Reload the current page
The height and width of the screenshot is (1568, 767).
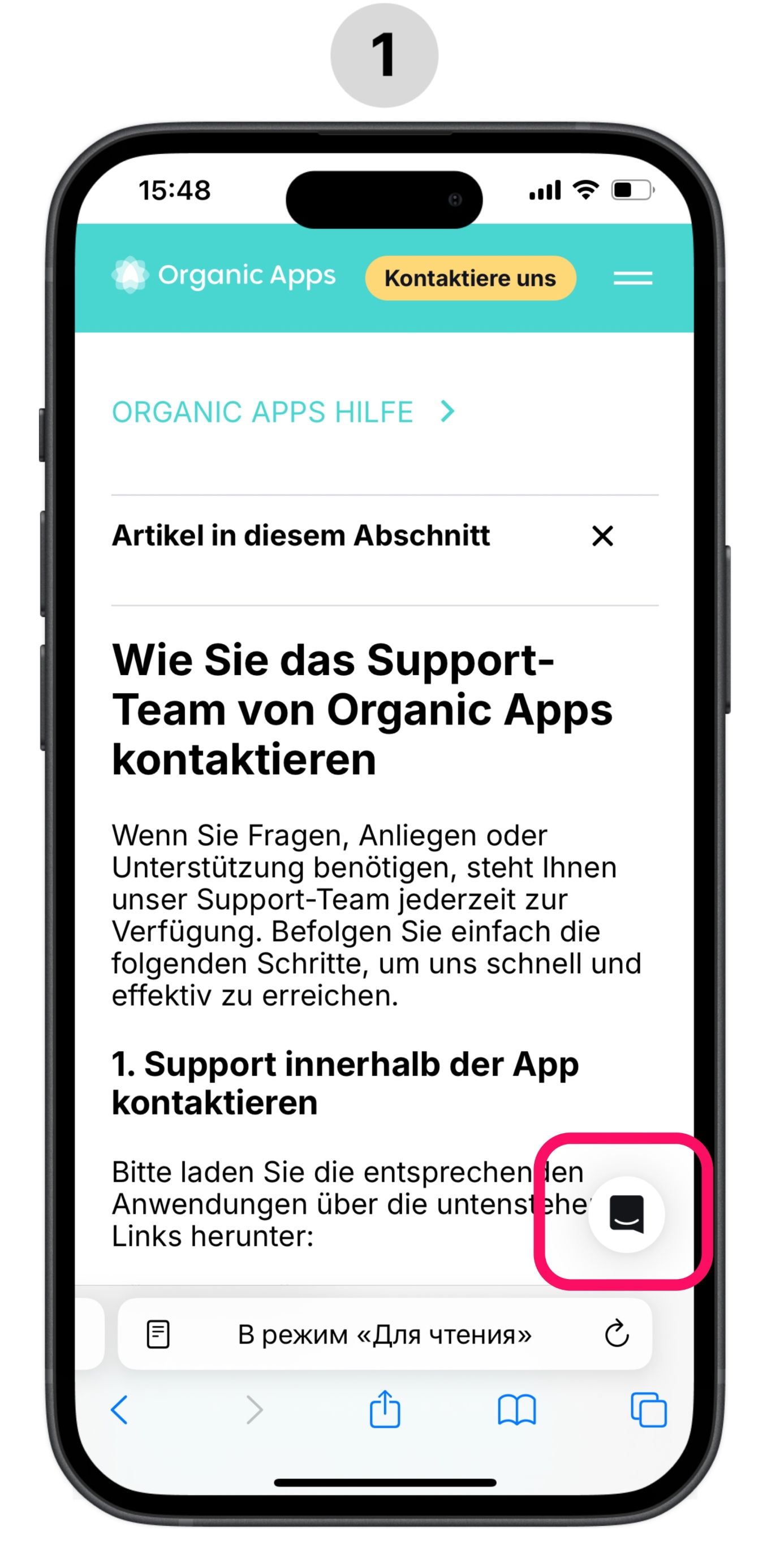coord(616,1334)
